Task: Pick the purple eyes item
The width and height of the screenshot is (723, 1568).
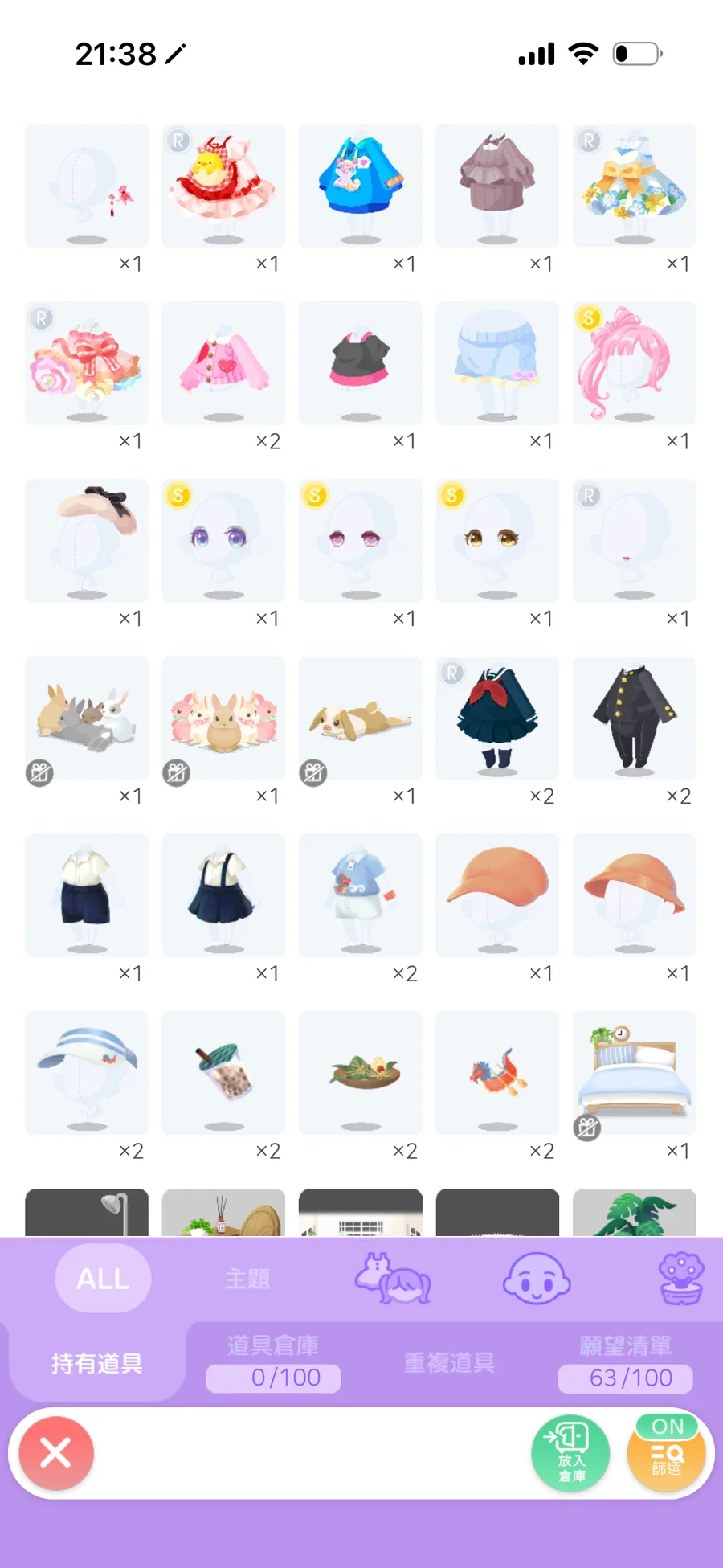Action: 223,540
